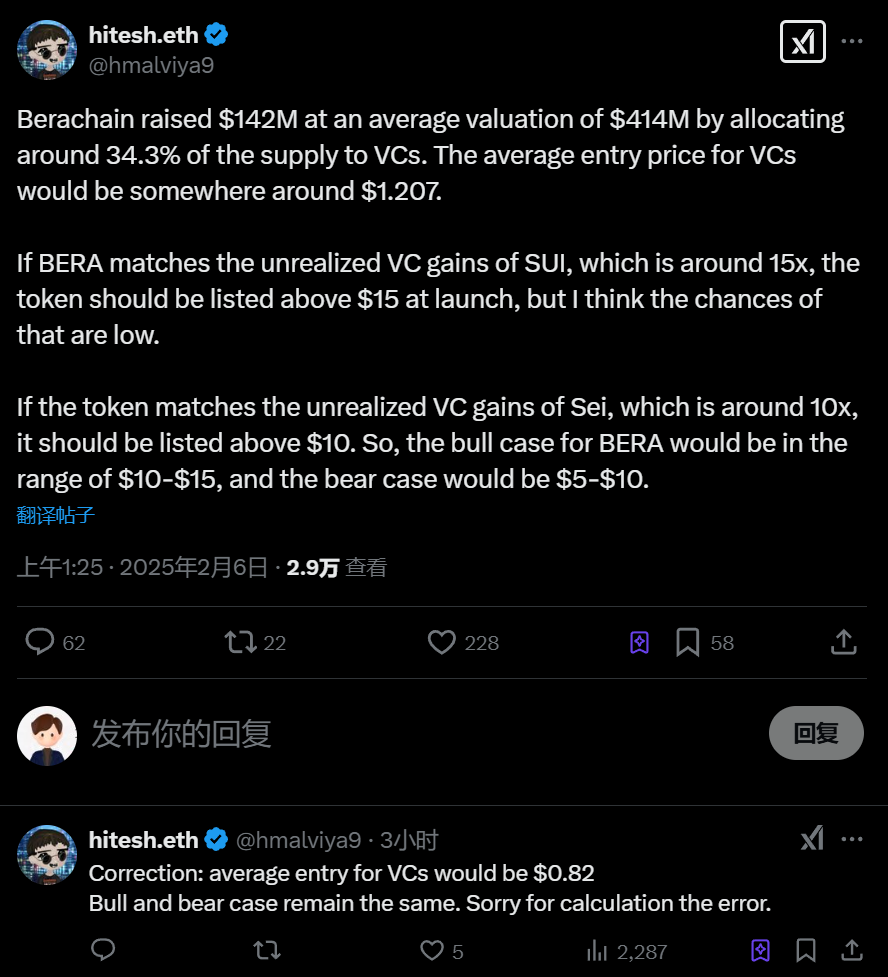Open more options menu on main tweet
Image resolution: width=888 pixels, height=977 pixels.
coord(851,42)
